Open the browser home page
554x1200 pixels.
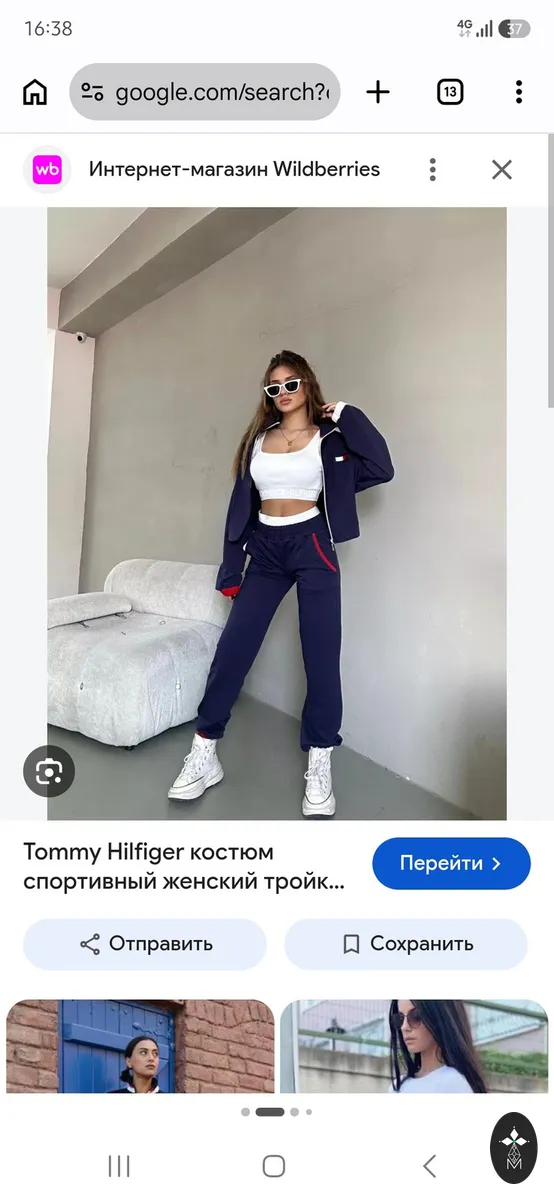(x=35, y=93)
